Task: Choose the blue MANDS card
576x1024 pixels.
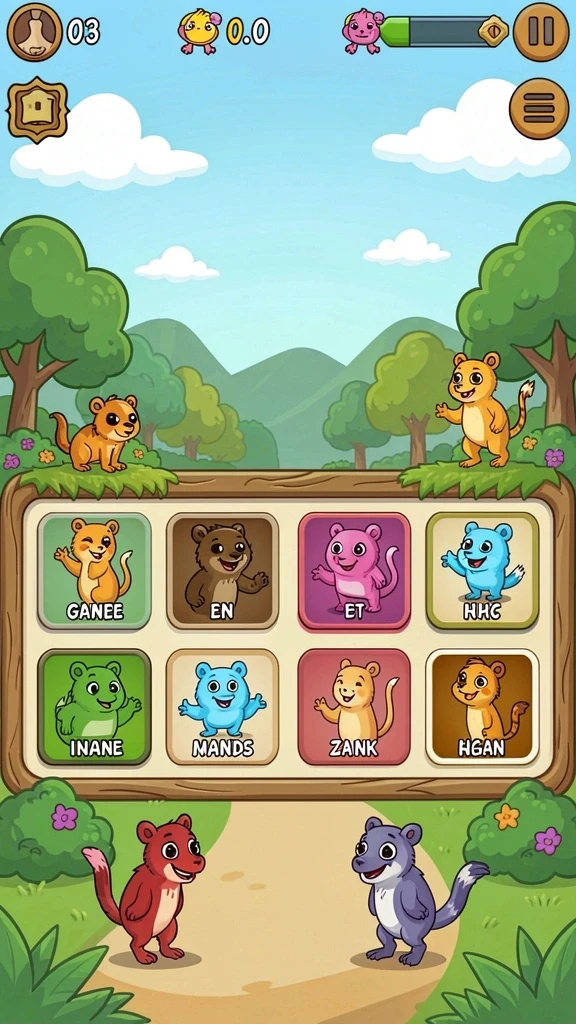Action: [223, 707]
